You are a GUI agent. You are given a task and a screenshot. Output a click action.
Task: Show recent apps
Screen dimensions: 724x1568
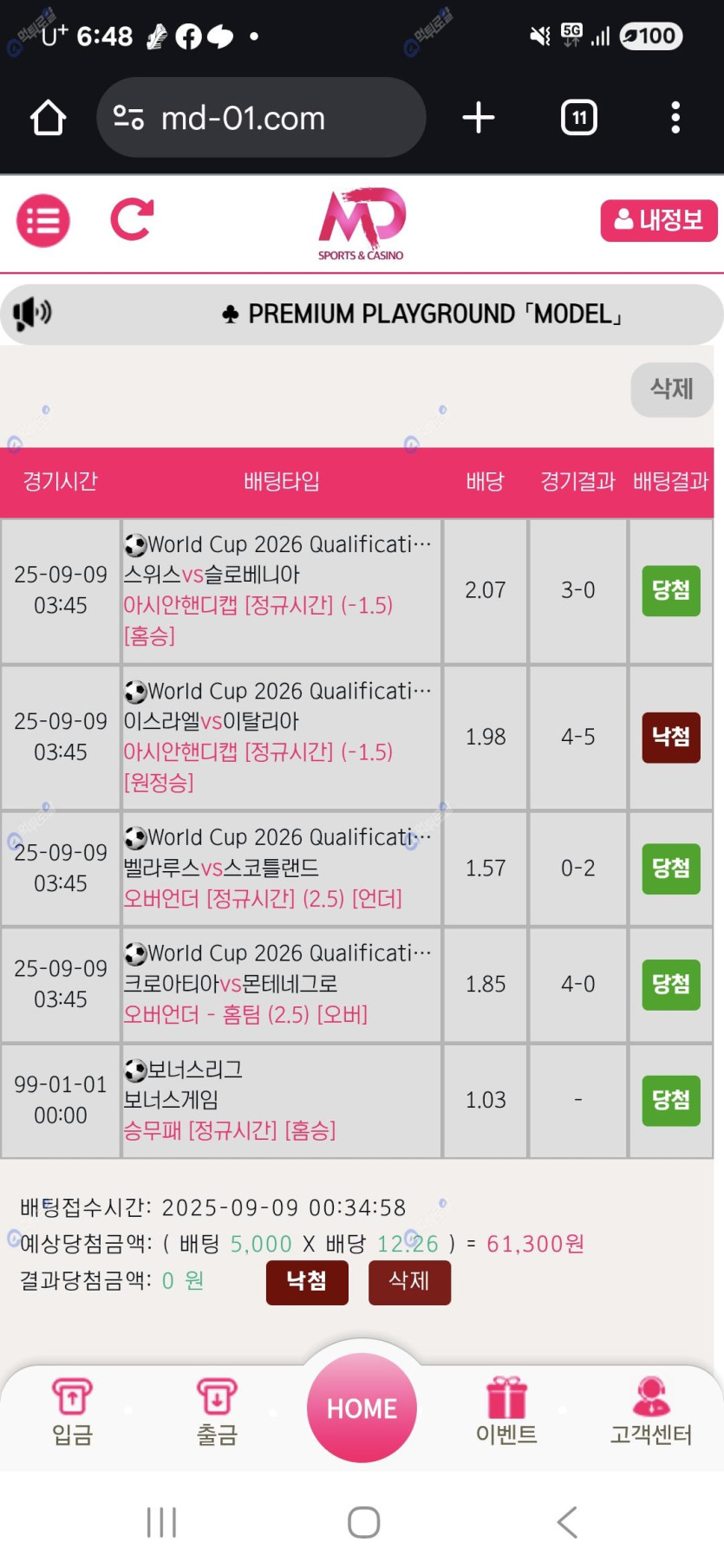point(161,1522)
